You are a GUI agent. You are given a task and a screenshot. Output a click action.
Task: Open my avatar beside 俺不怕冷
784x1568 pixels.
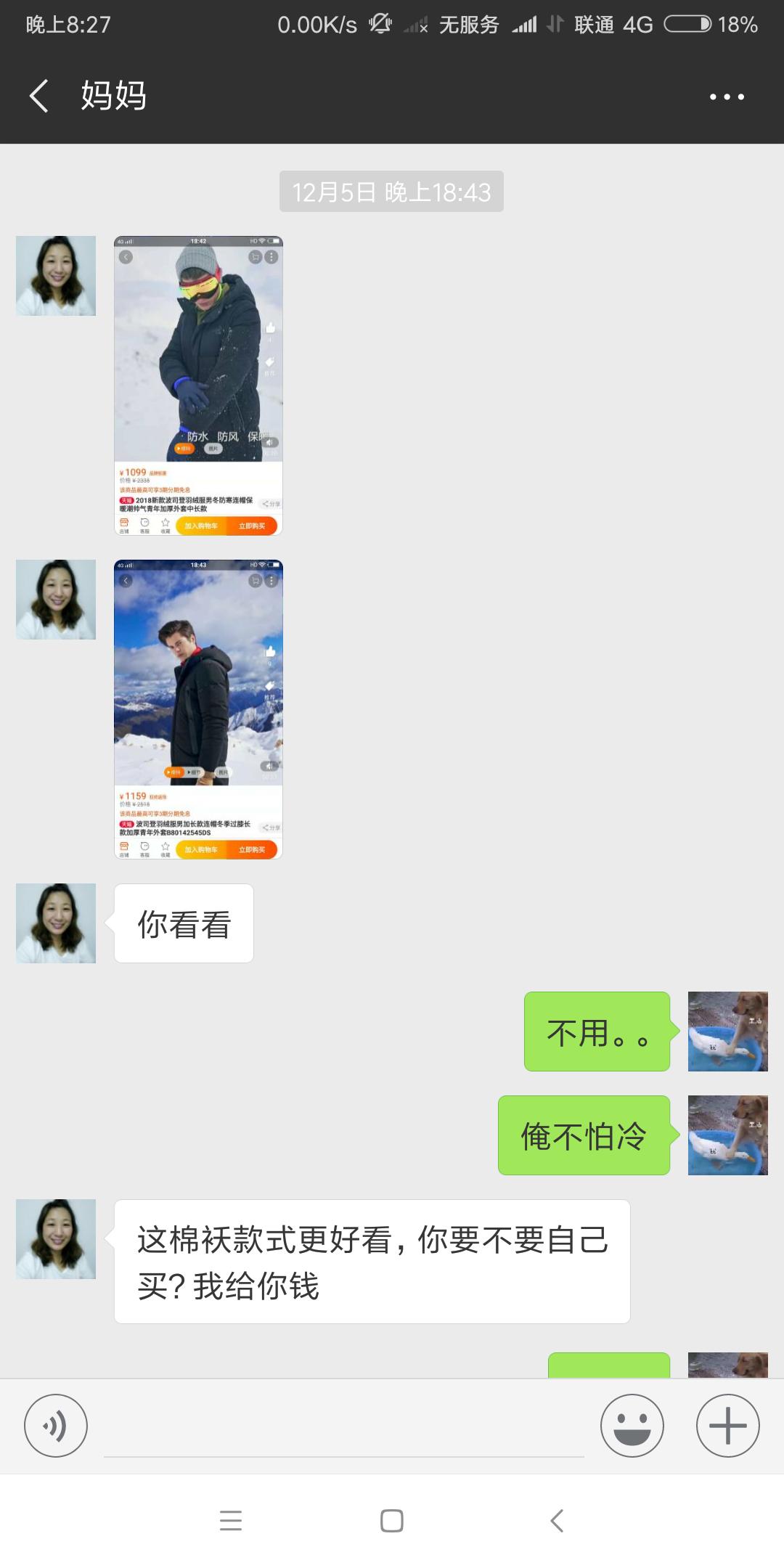coord(727,1135)
